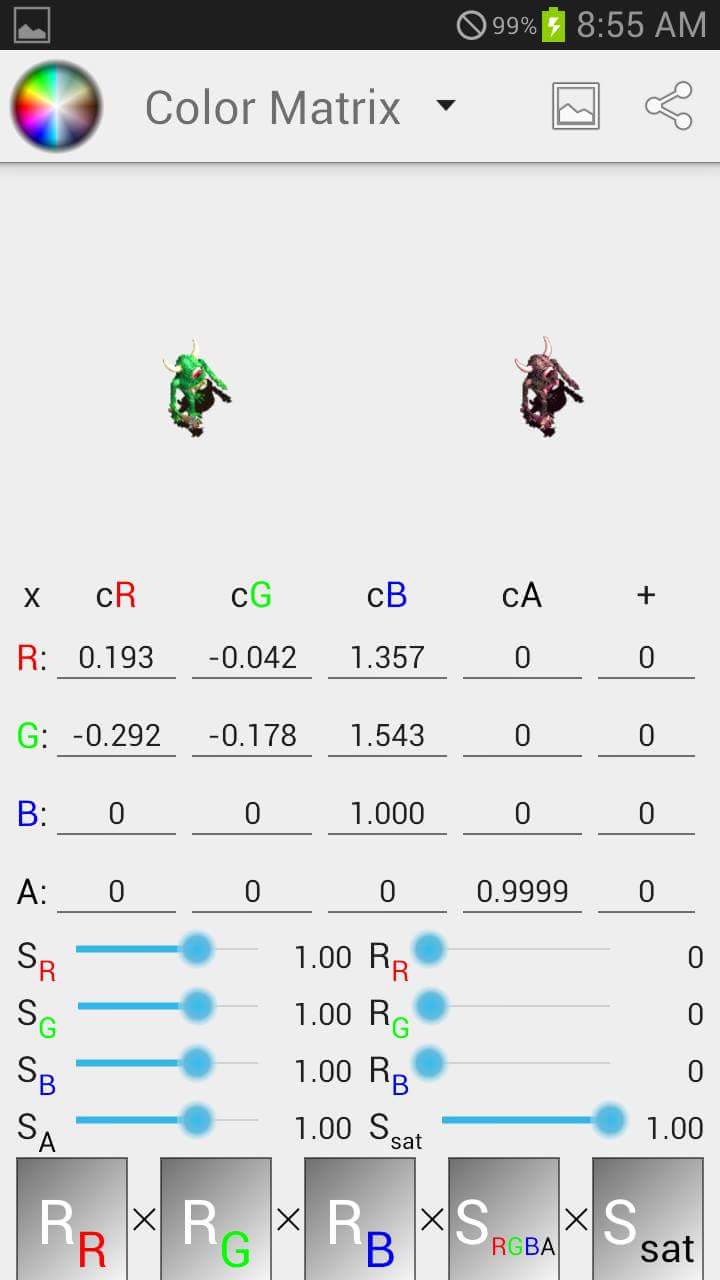Adjust the SR red scale slider
720x1280 pixels.
(197, 949)
